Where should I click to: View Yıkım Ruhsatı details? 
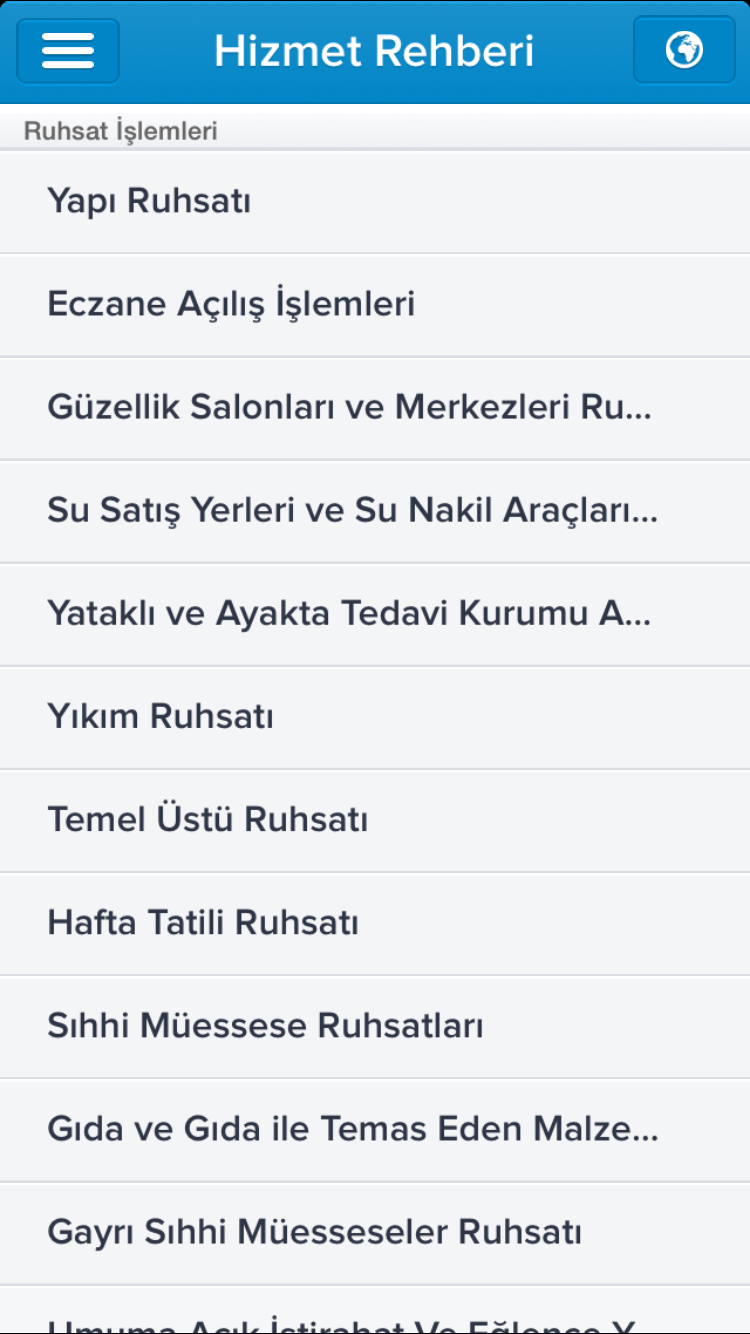375,717
